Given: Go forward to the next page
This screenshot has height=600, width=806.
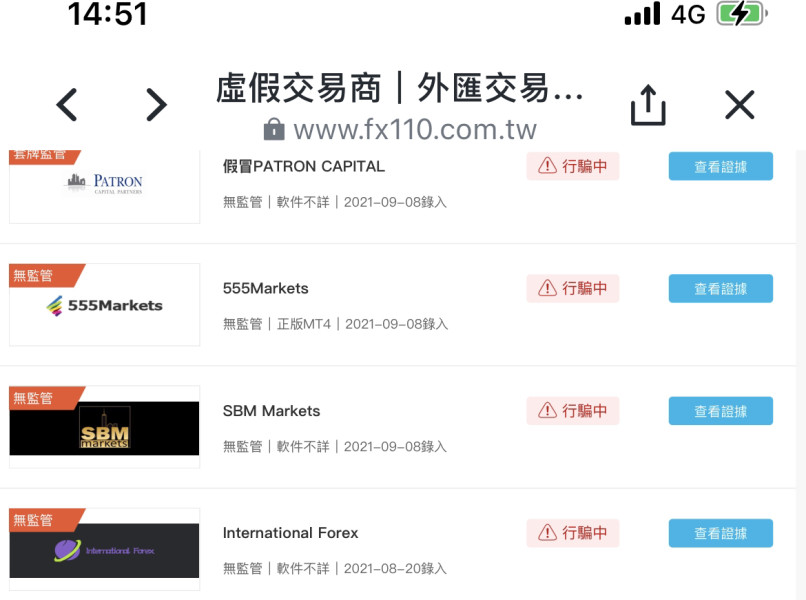Looking at the screenshot, I should tap(156, 105).
